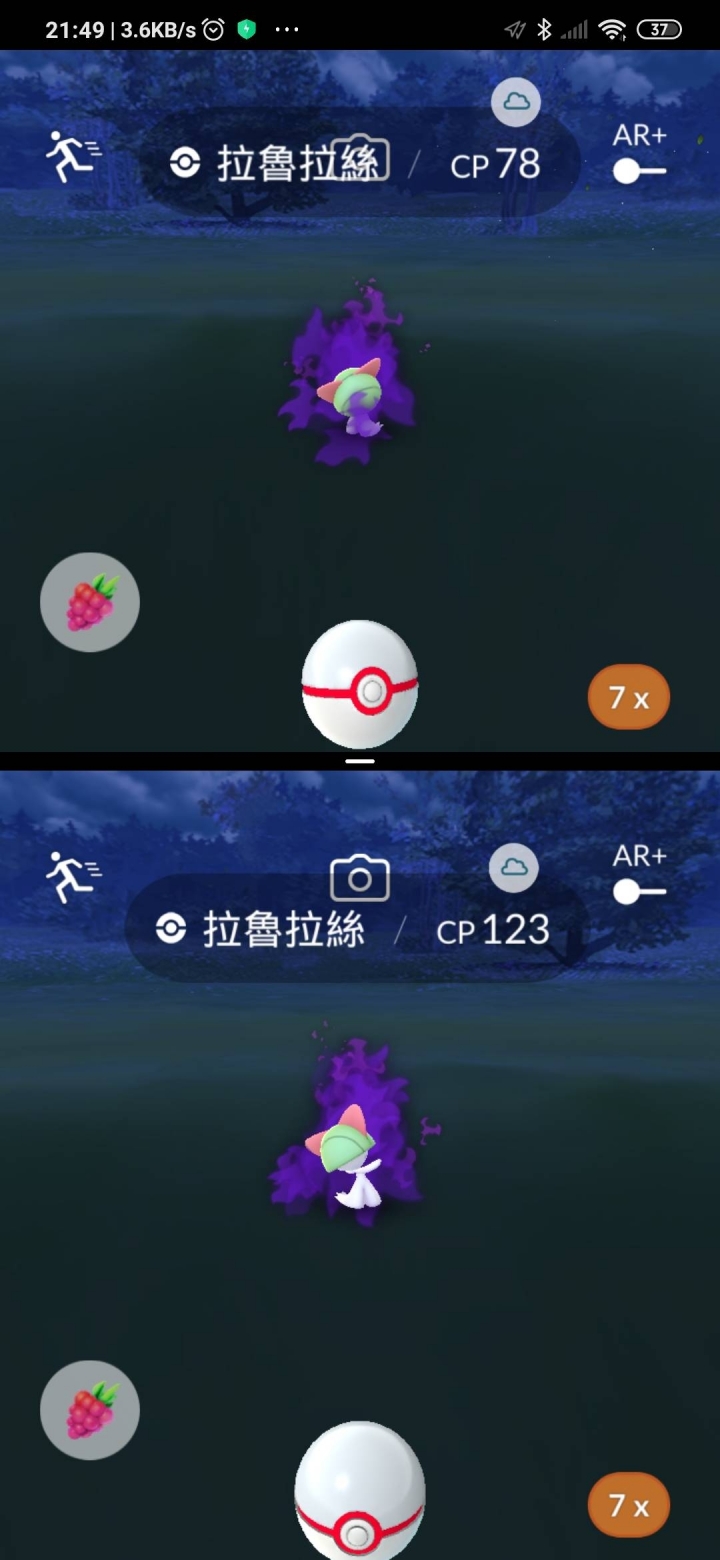Toggle AR+ in the CP 123 encounter
The height and width of the screenshot is (1560, 720).
[639, 890]
